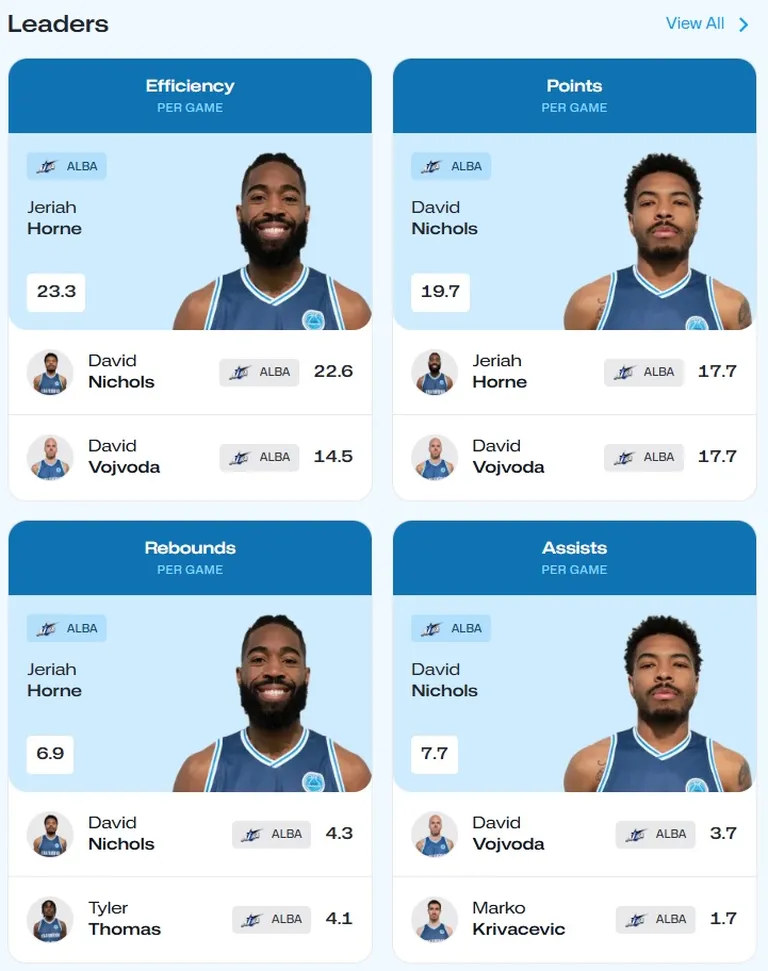
Task: Open David Nichols' Assists leader card
Action: click(574, 694)
